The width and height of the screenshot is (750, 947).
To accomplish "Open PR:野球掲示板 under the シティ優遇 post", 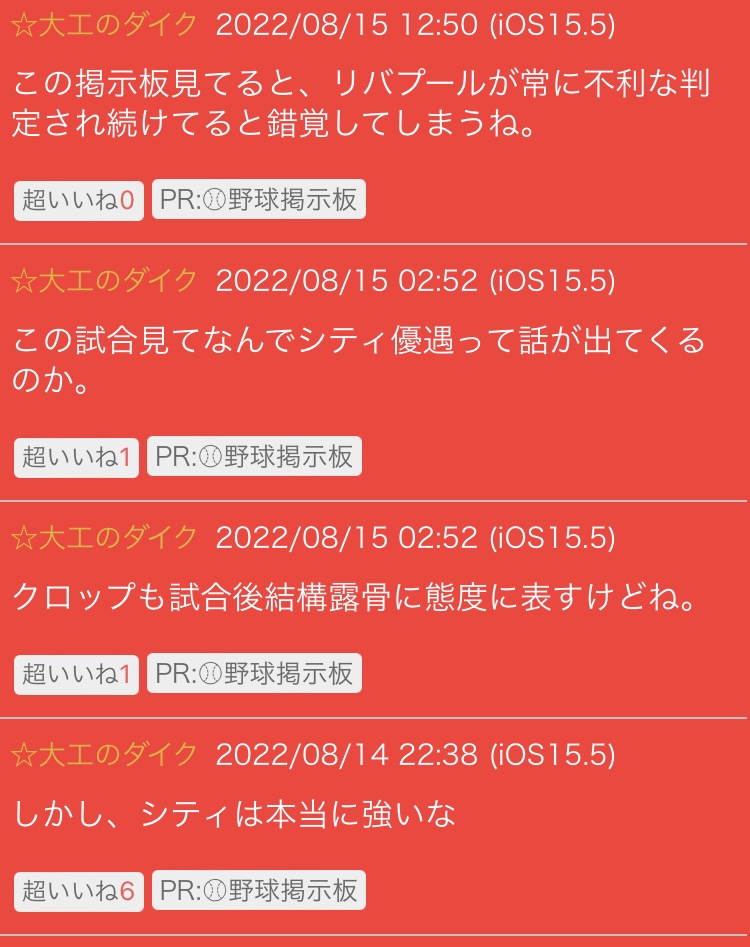I will (254, 457).
